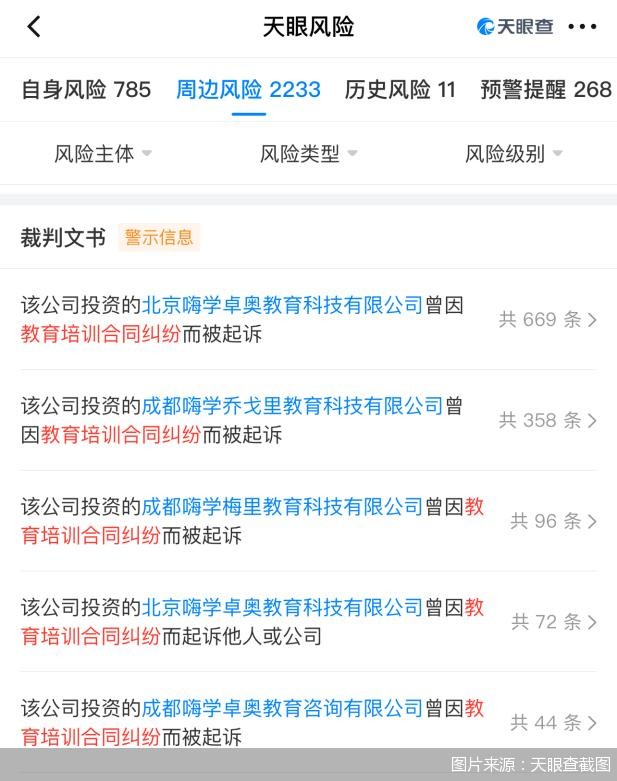This screenshot has height=781, width=617.
Task: Go back using the back arrow
Action: [x=34, y=27]
